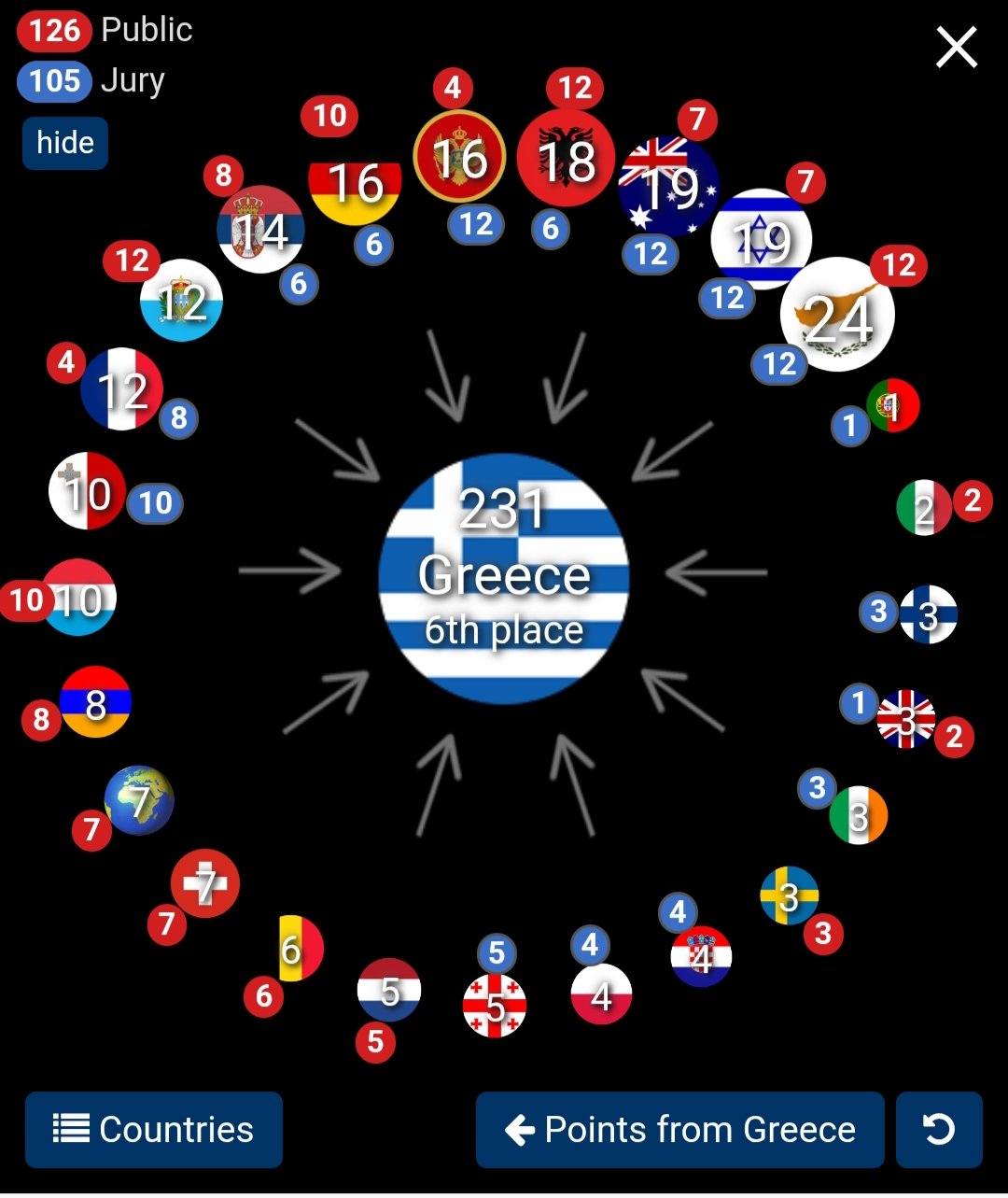Select the Australia flag with 19 points
The image size is (1008, 1198).
pyautogui.click(x=668, y=185)
